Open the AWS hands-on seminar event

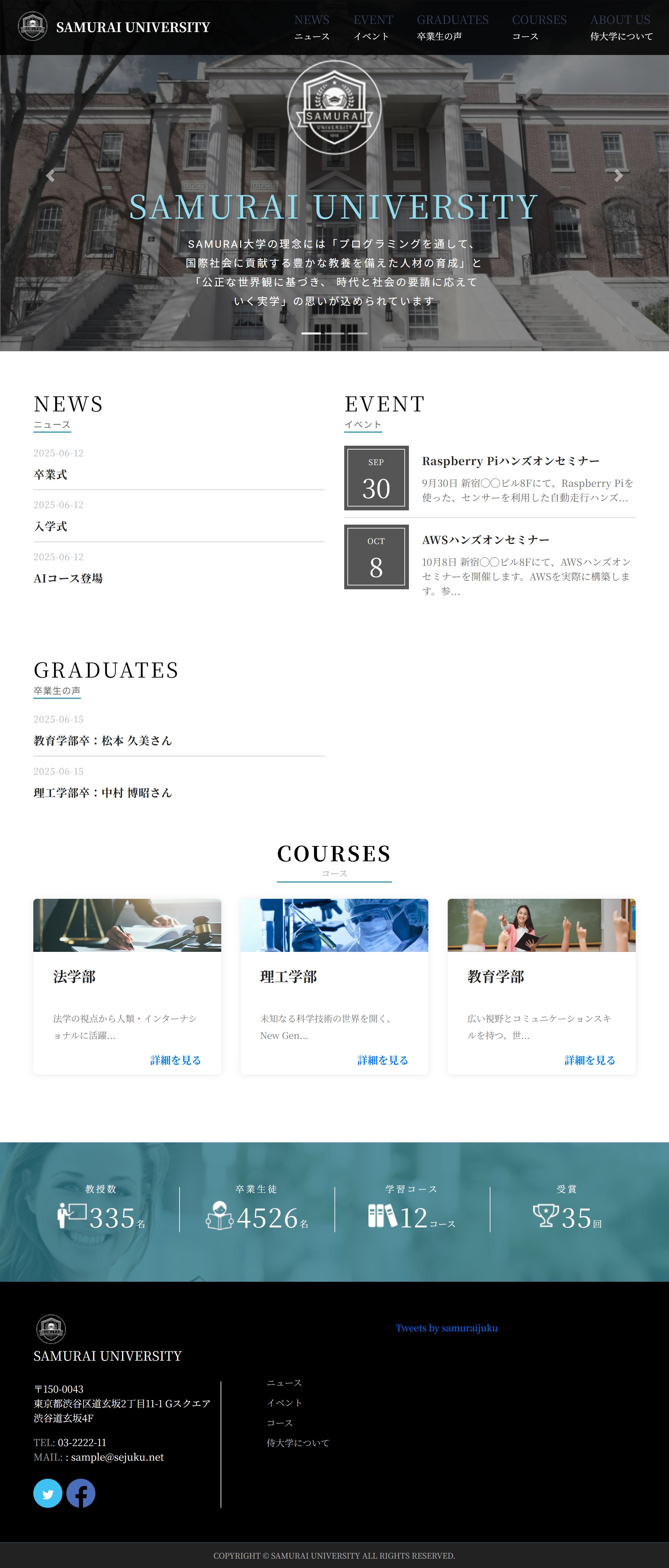[x=485, y=540]
